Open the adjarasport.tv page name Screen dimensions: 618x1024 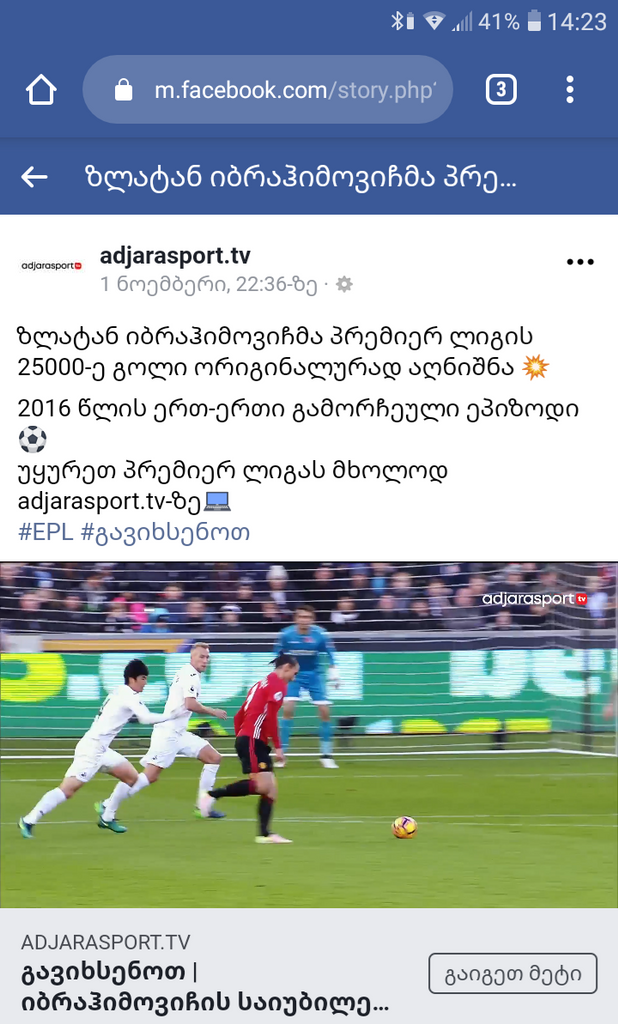pyautogui.click(x=175, y=255)
